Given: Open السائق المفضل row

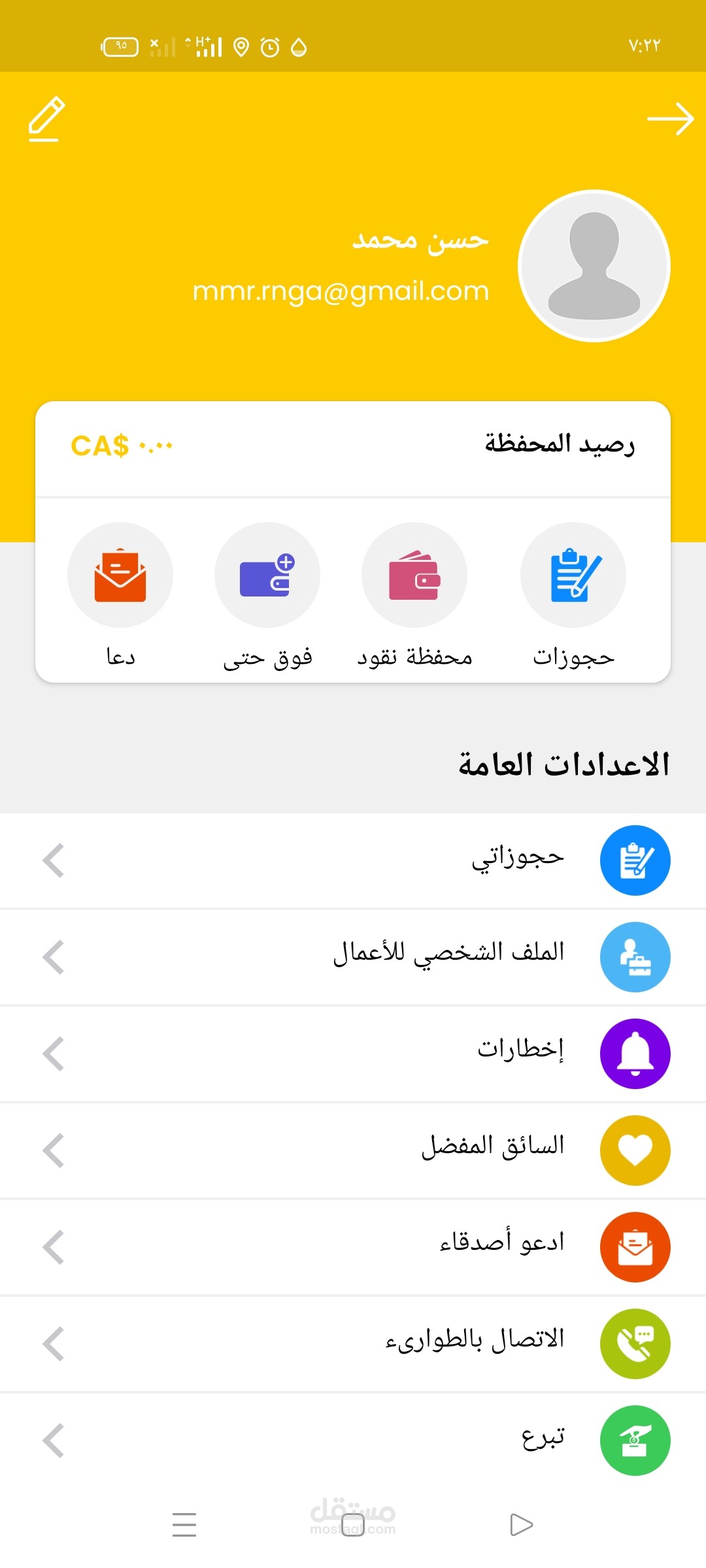Looking at the screenshot, I should (x=353, y=1151).
